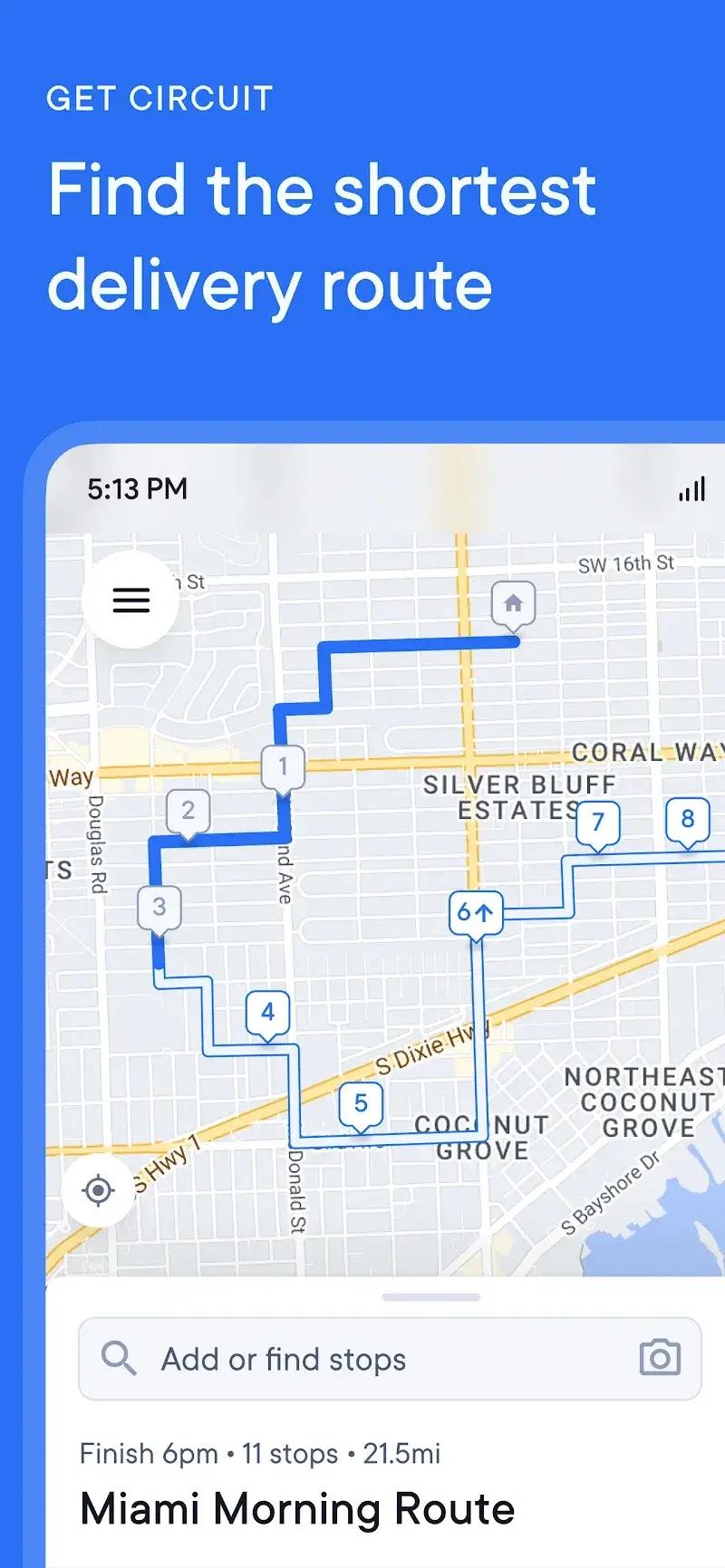Click the cellular signal bars in the status bar
This screenshot has width=725, height=1568.
click(x=691, y=489)
